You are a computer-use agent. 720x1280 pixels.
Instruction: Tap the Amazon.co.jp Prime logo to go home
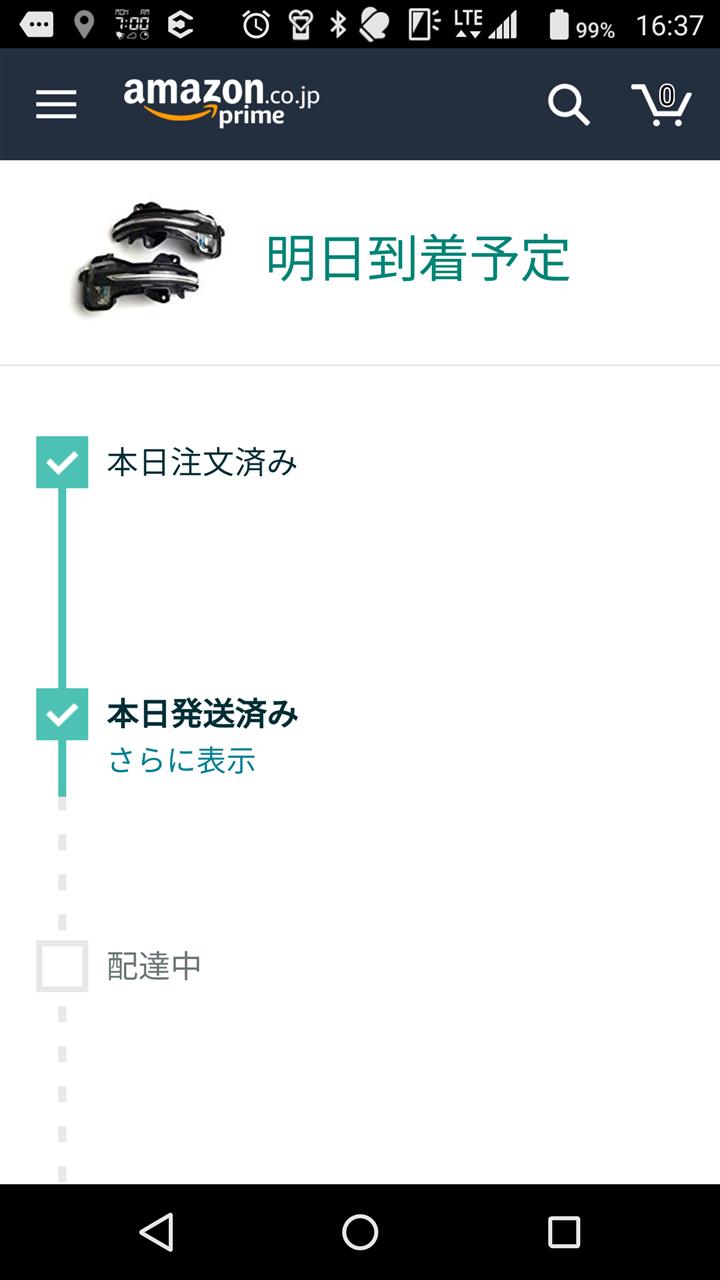click(x=221, y=102)
